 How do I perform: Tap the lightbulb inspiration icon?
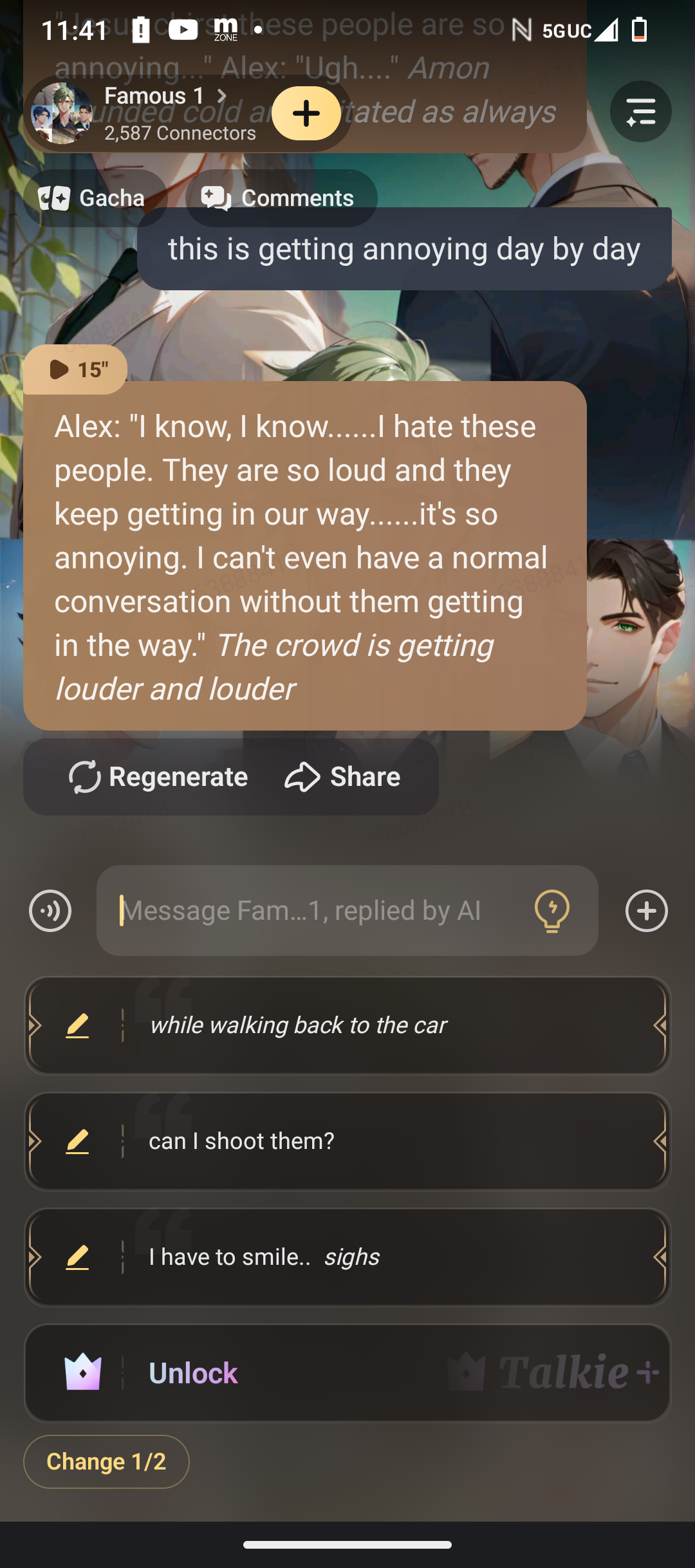pyautogui.click(x=552, y=911)
